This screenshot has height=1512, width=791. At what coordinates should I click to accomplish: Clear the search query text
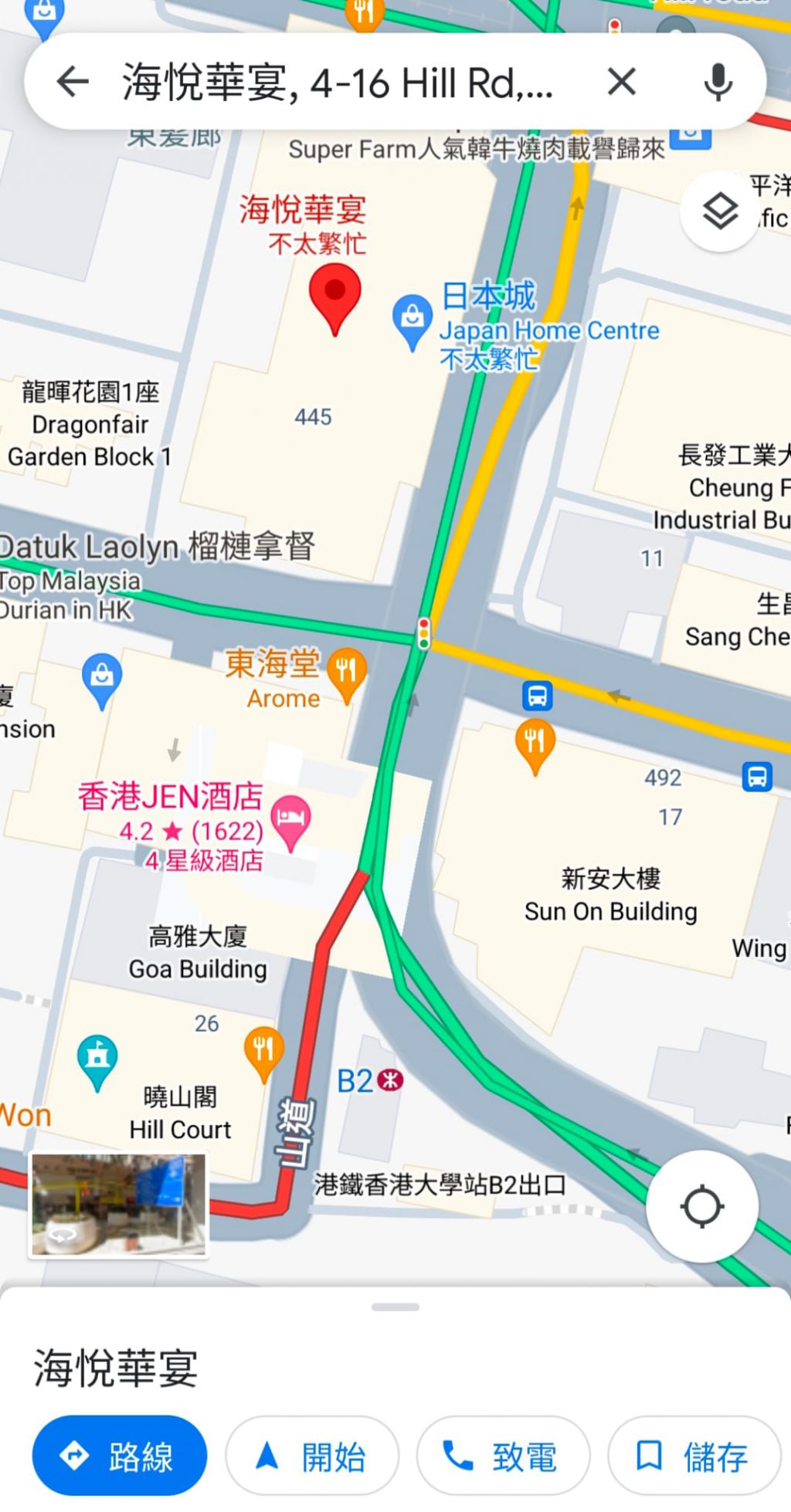(622, 82)
